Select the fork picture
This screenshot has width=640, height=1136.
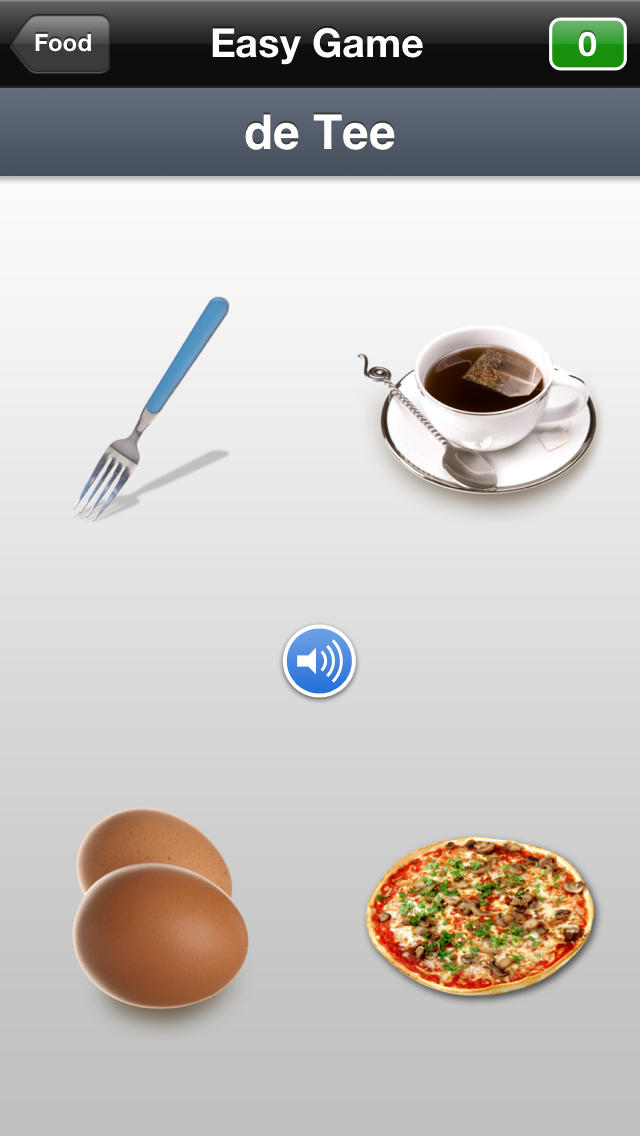[151, 408]
